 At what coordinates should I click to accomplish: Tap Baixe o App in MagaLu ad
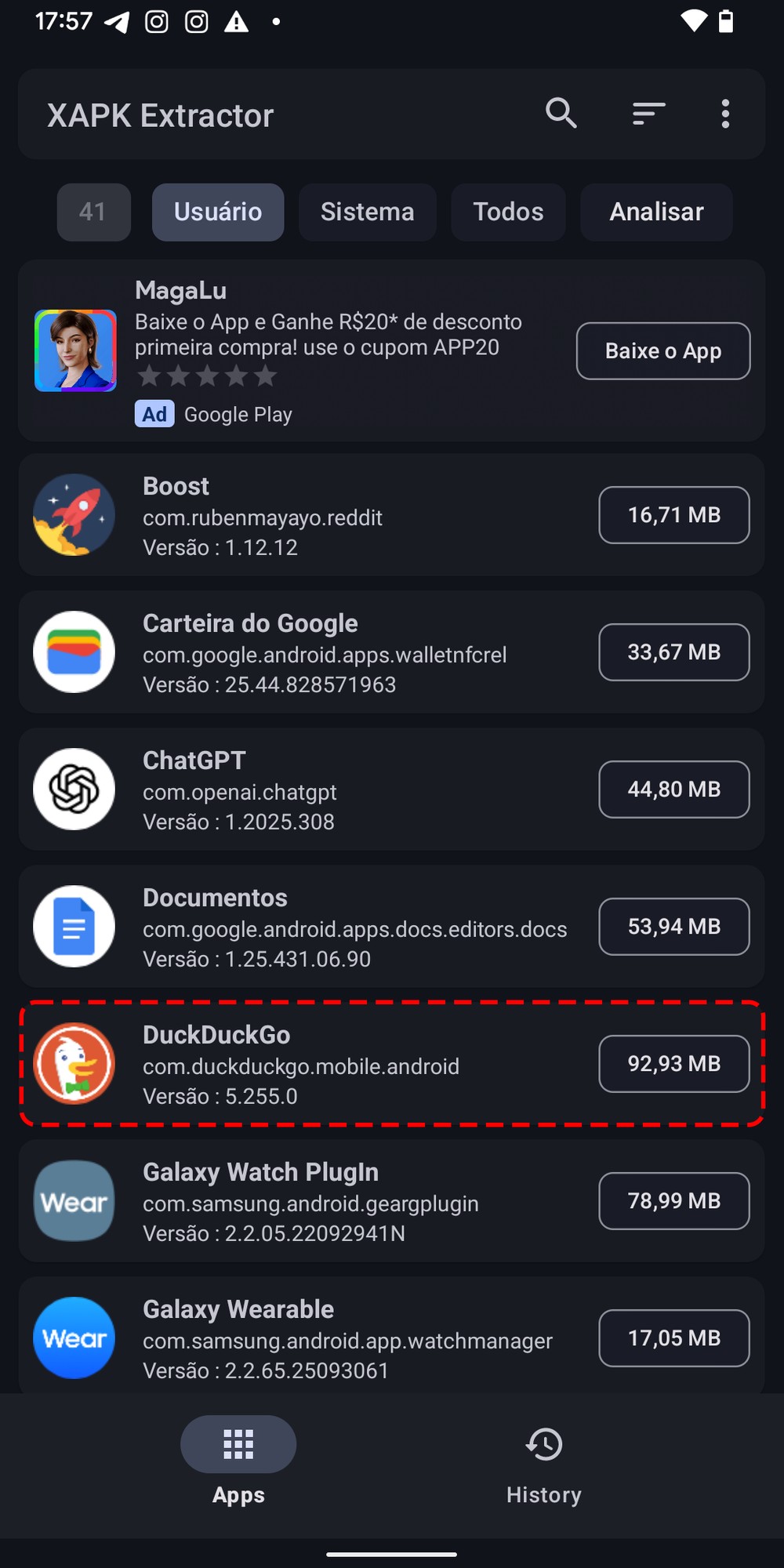pyautogui.click(x=663, y=351)
